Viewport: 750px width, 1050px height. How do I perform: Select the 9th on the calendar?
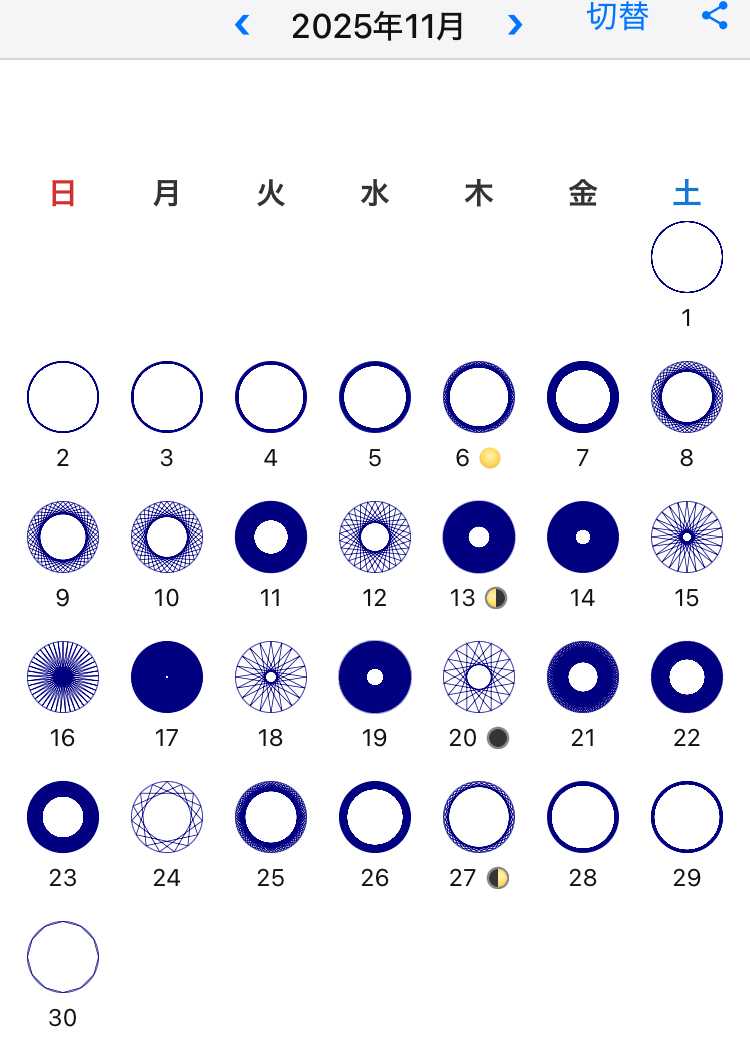[63, 537]
